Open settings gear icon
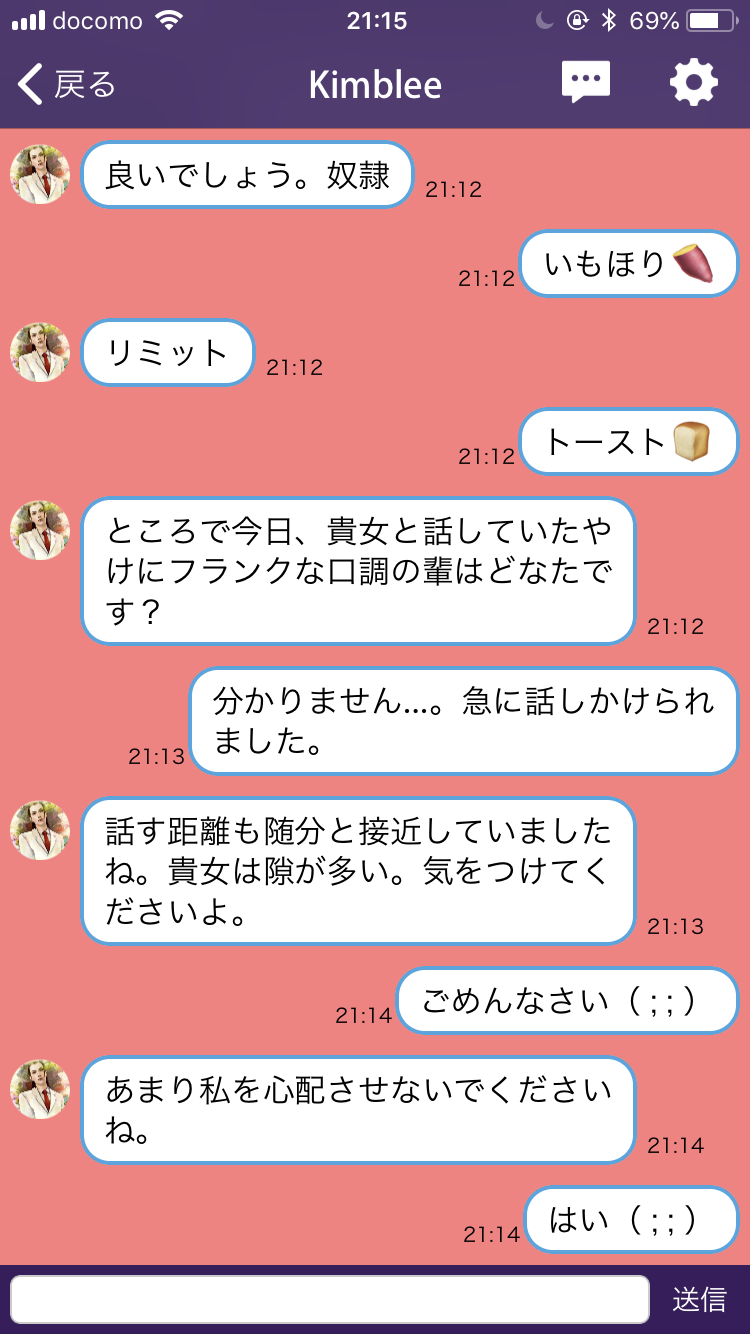 [x=694, y=83]
